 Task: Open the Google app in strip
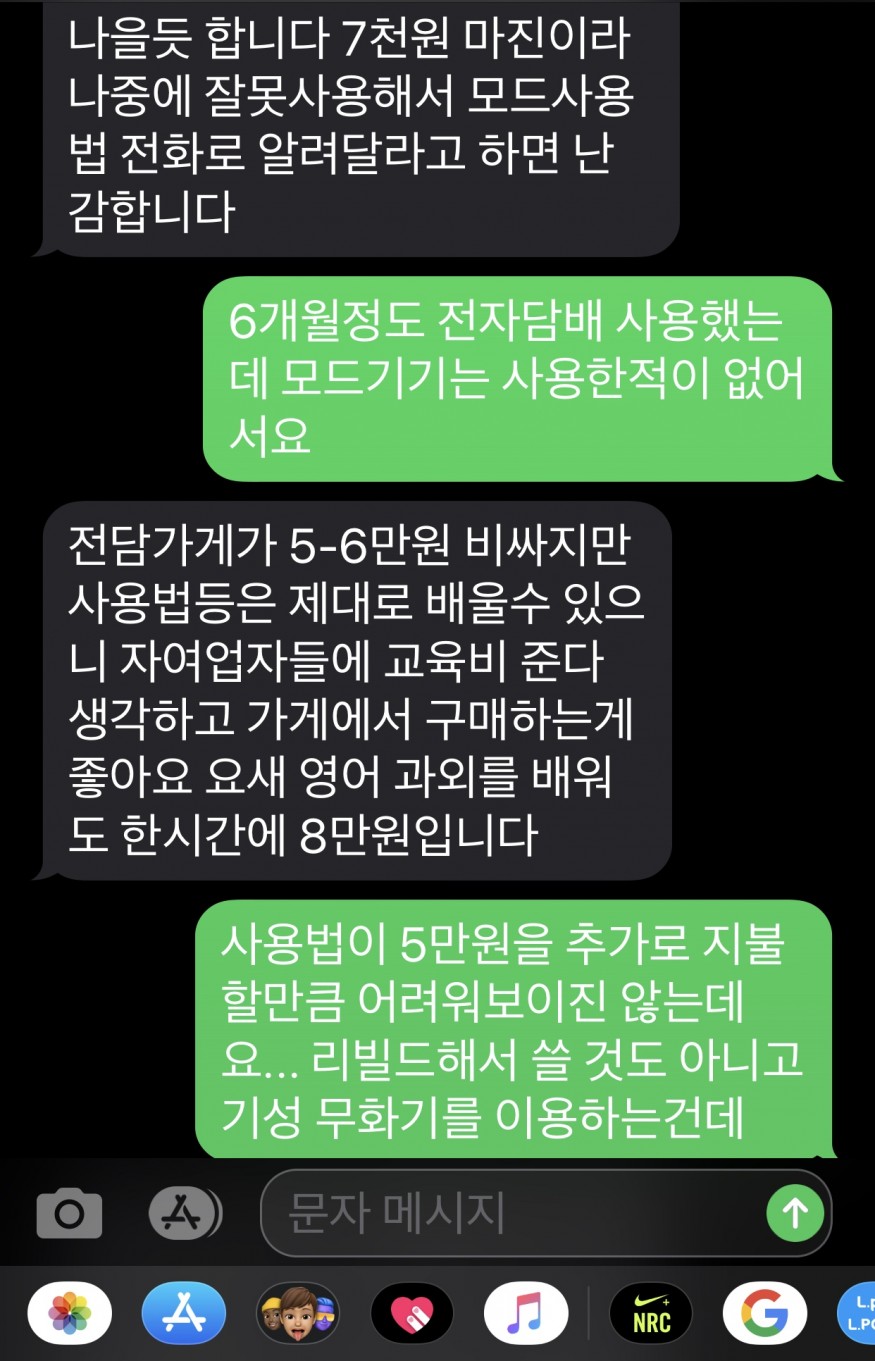pos(765,1313)
